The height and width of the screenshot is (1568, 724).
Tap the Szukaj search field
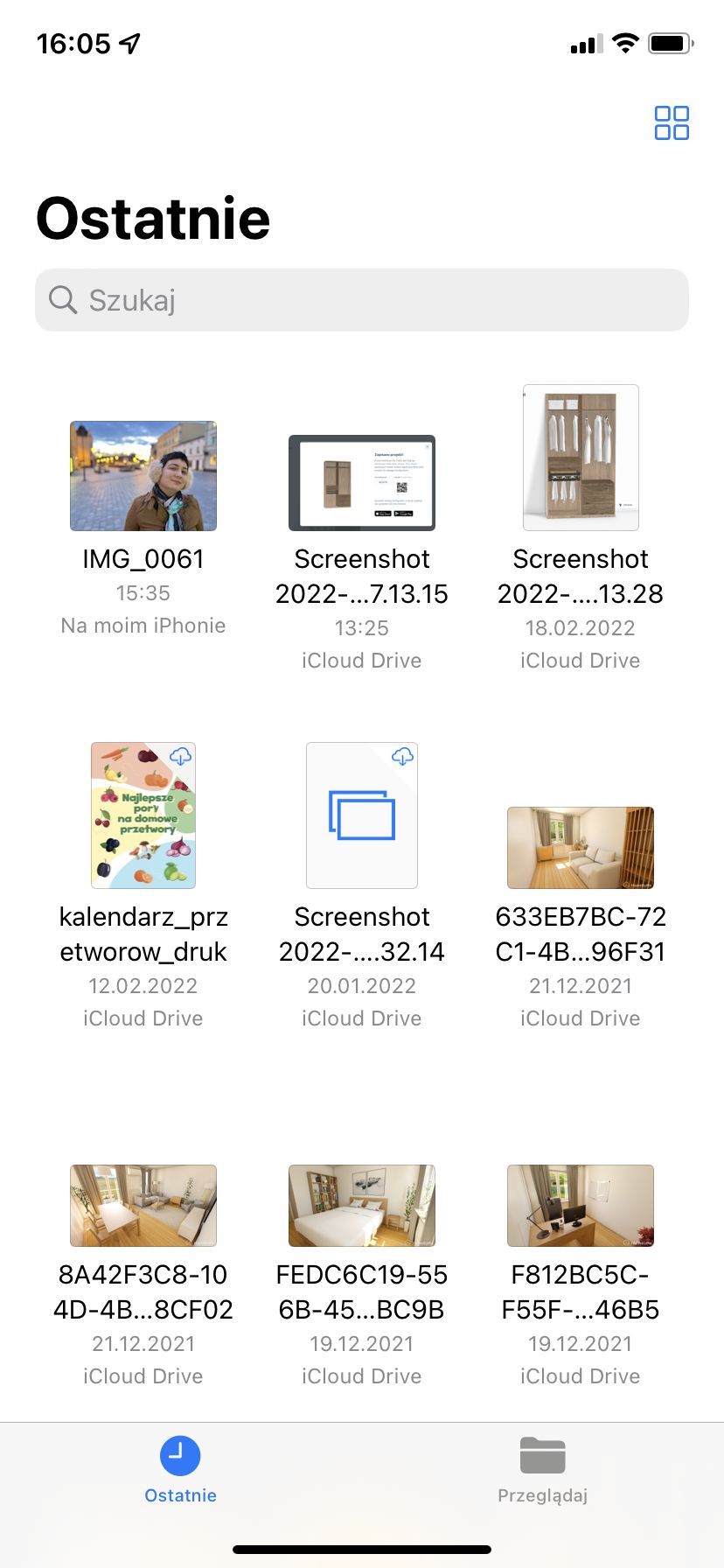(x=362, y=300)
